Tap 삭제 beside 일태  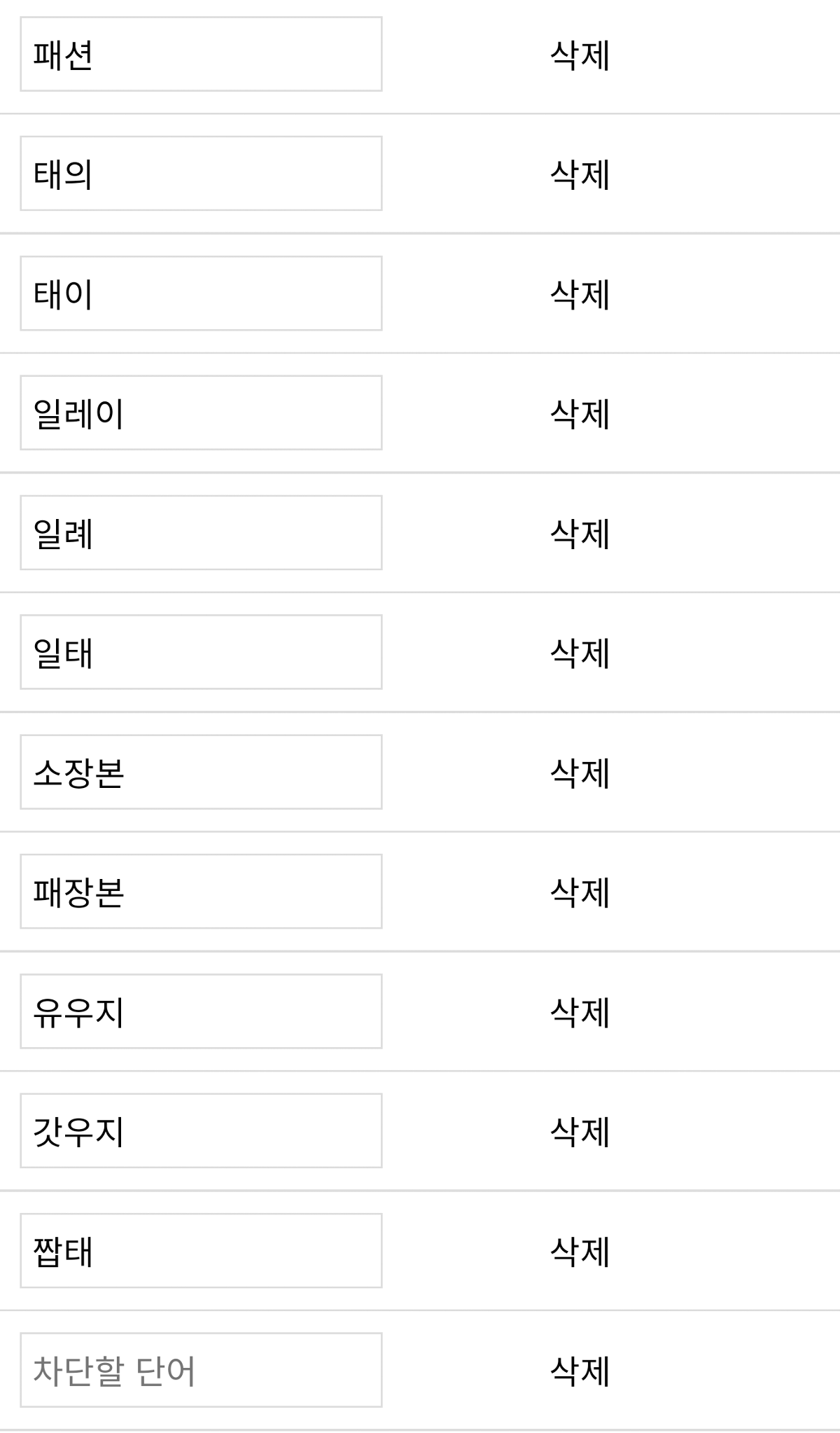pos(580,653)
